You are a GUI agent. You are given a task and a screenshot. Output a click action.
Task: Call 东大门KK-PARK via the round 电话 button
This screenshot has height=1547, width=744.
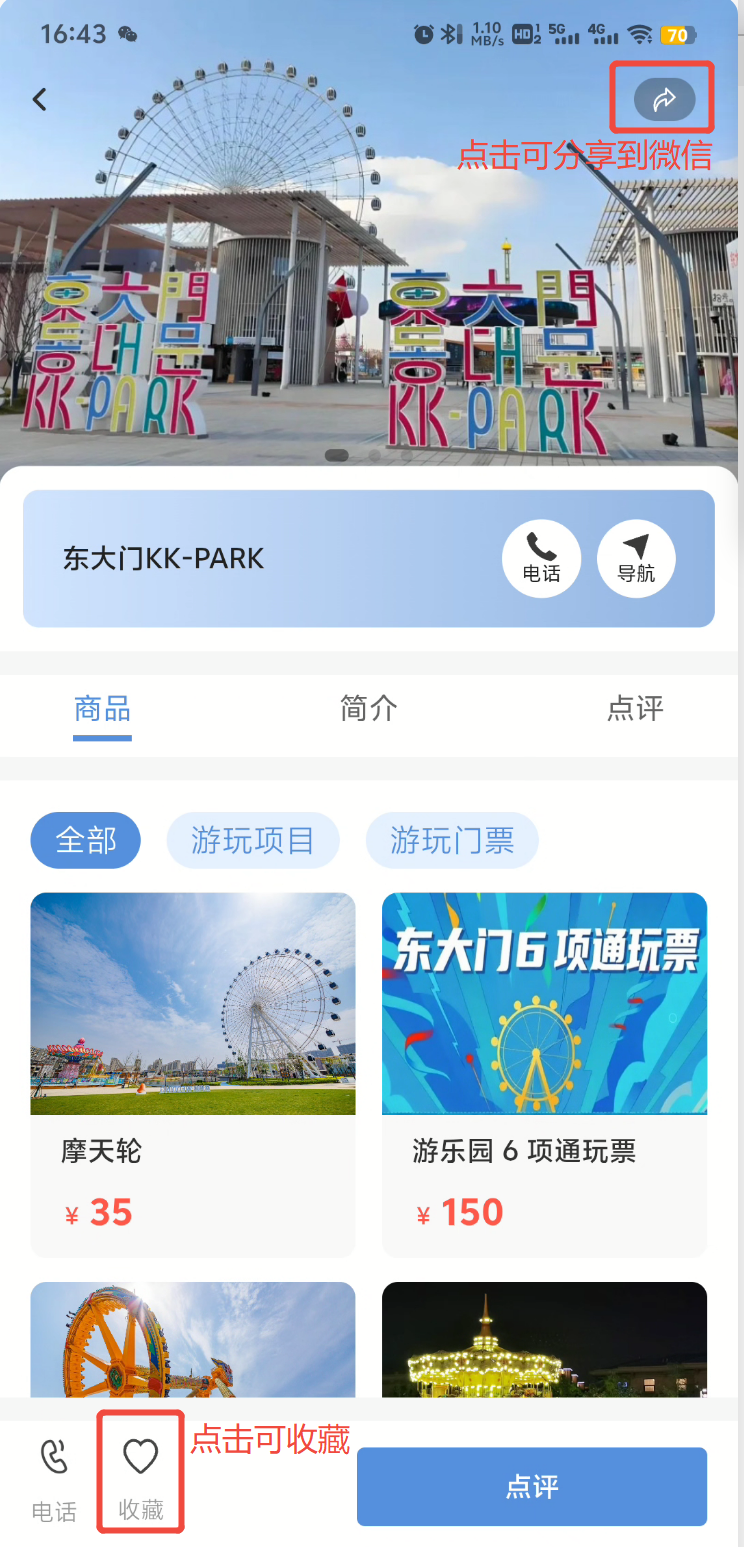pyautogui.click(x=541, y=558)
